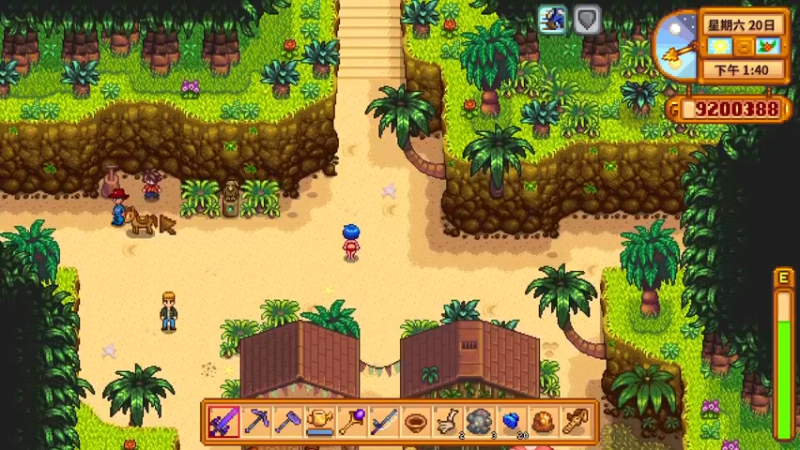Screen dimensions: 800x450
Task: Select the blue item stack of 20
Action: pos(512,422)
